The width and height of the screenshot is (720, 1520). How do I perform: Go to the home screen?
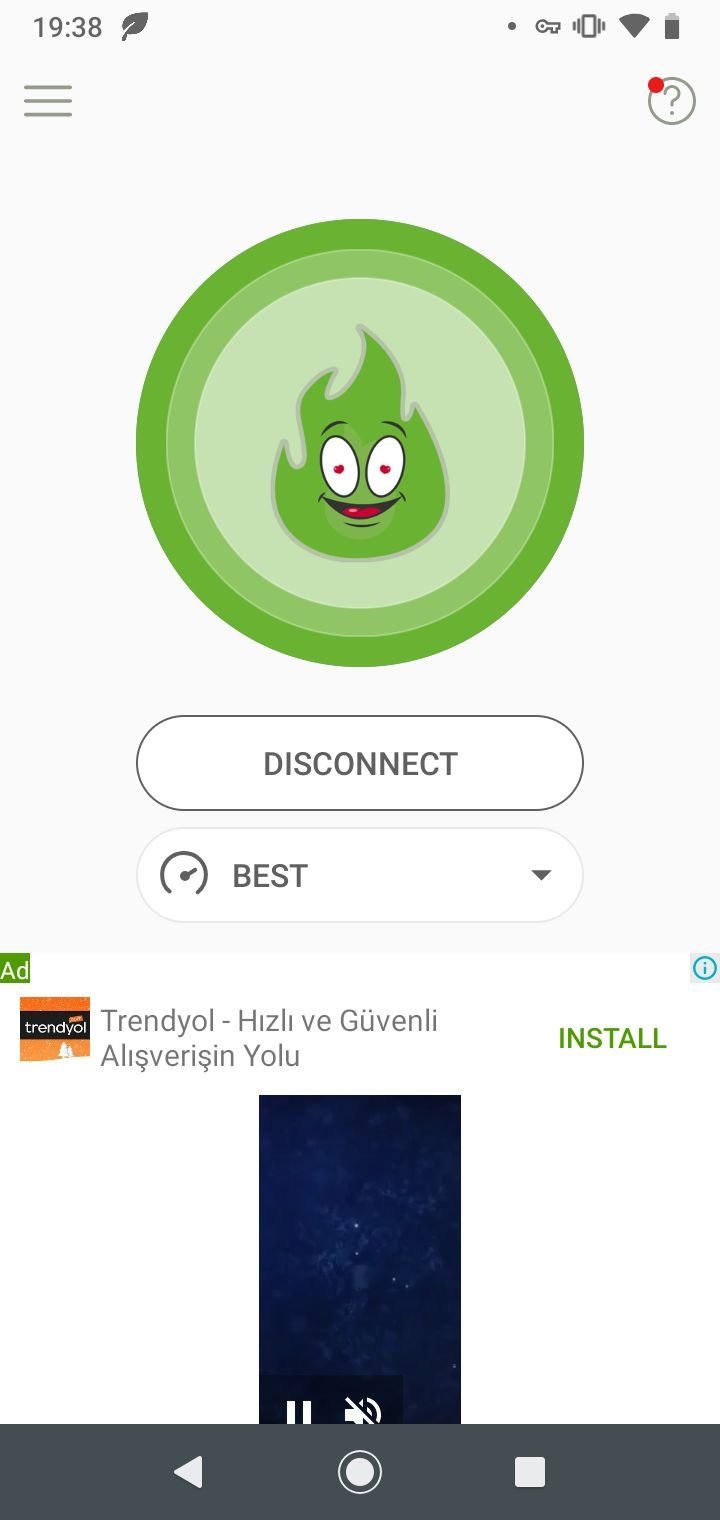pyautogui.click(x=360, y=1471)
